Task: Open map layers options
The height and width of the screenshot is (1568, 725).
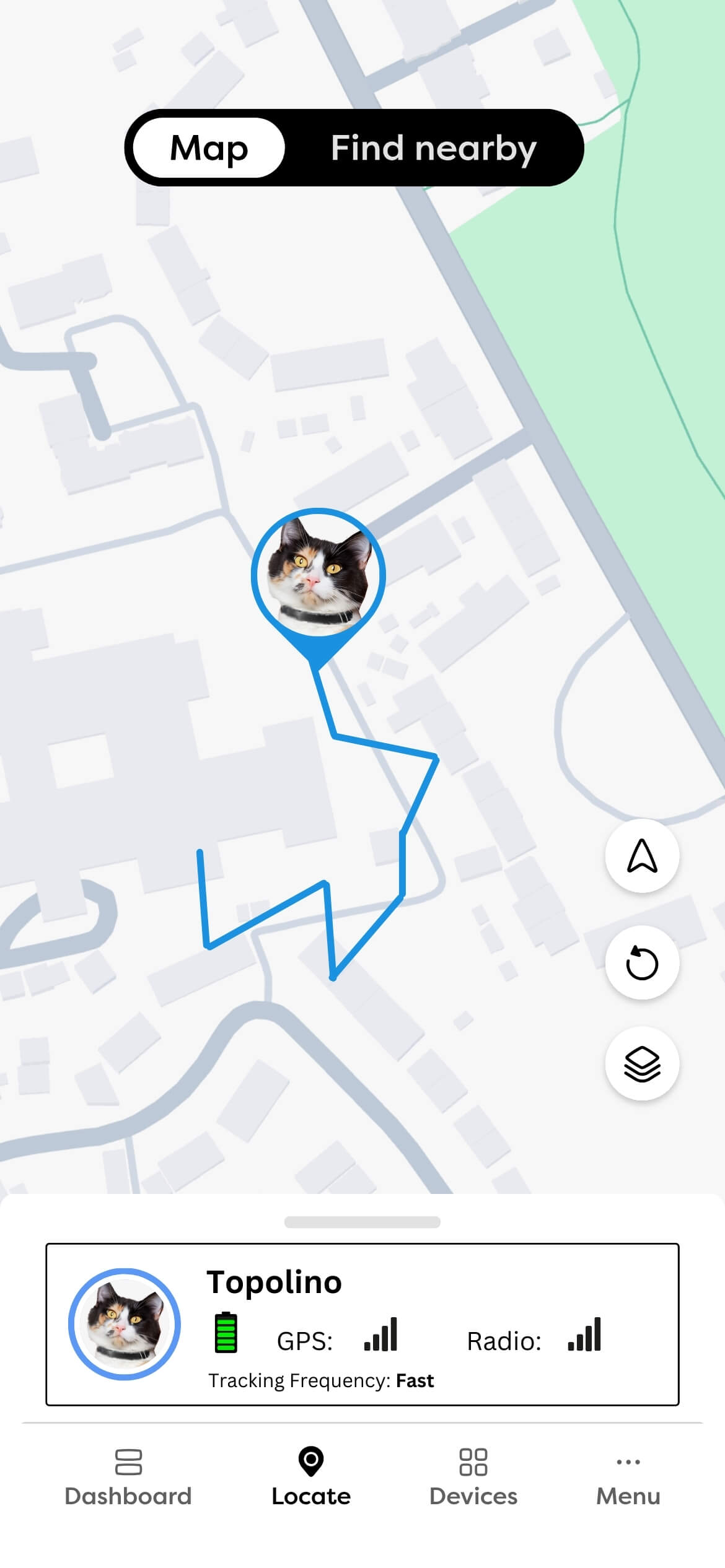Action: [641, 1064]
